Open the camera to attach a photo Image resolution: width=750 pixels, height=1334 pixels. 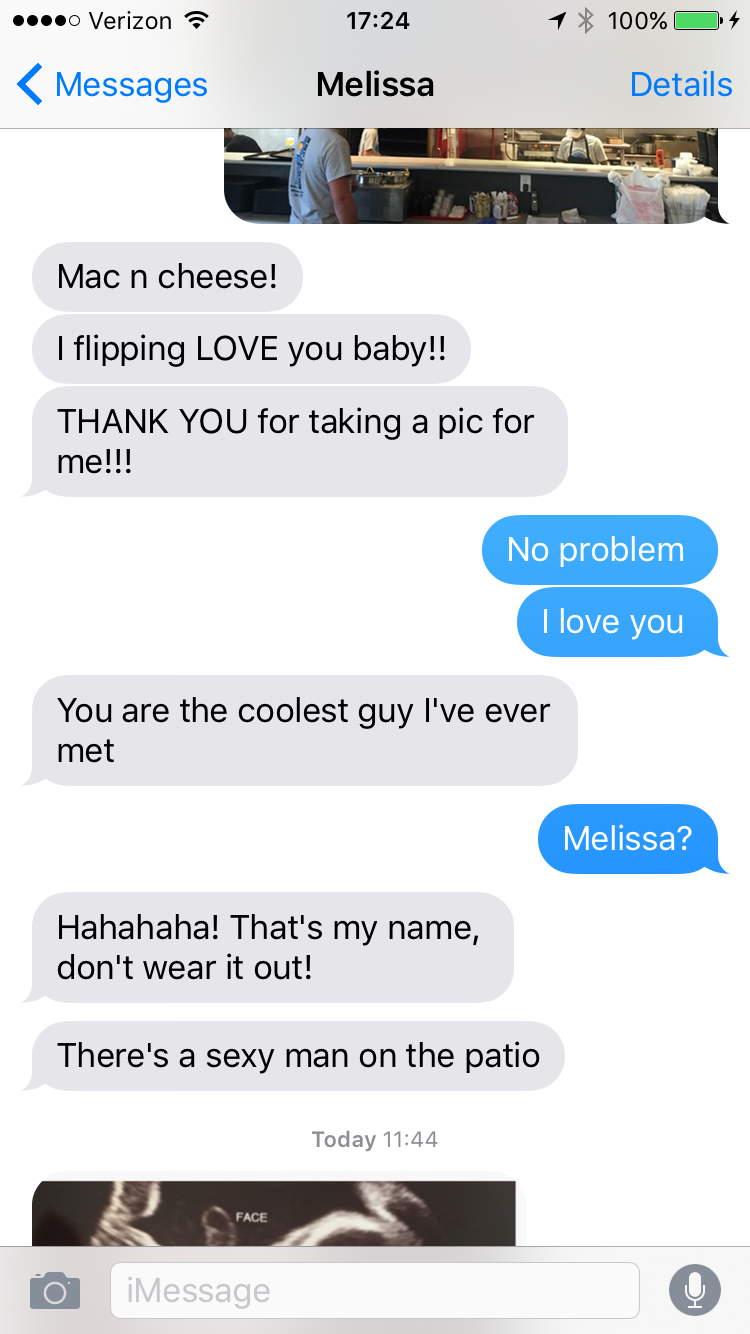[55, 1290]
